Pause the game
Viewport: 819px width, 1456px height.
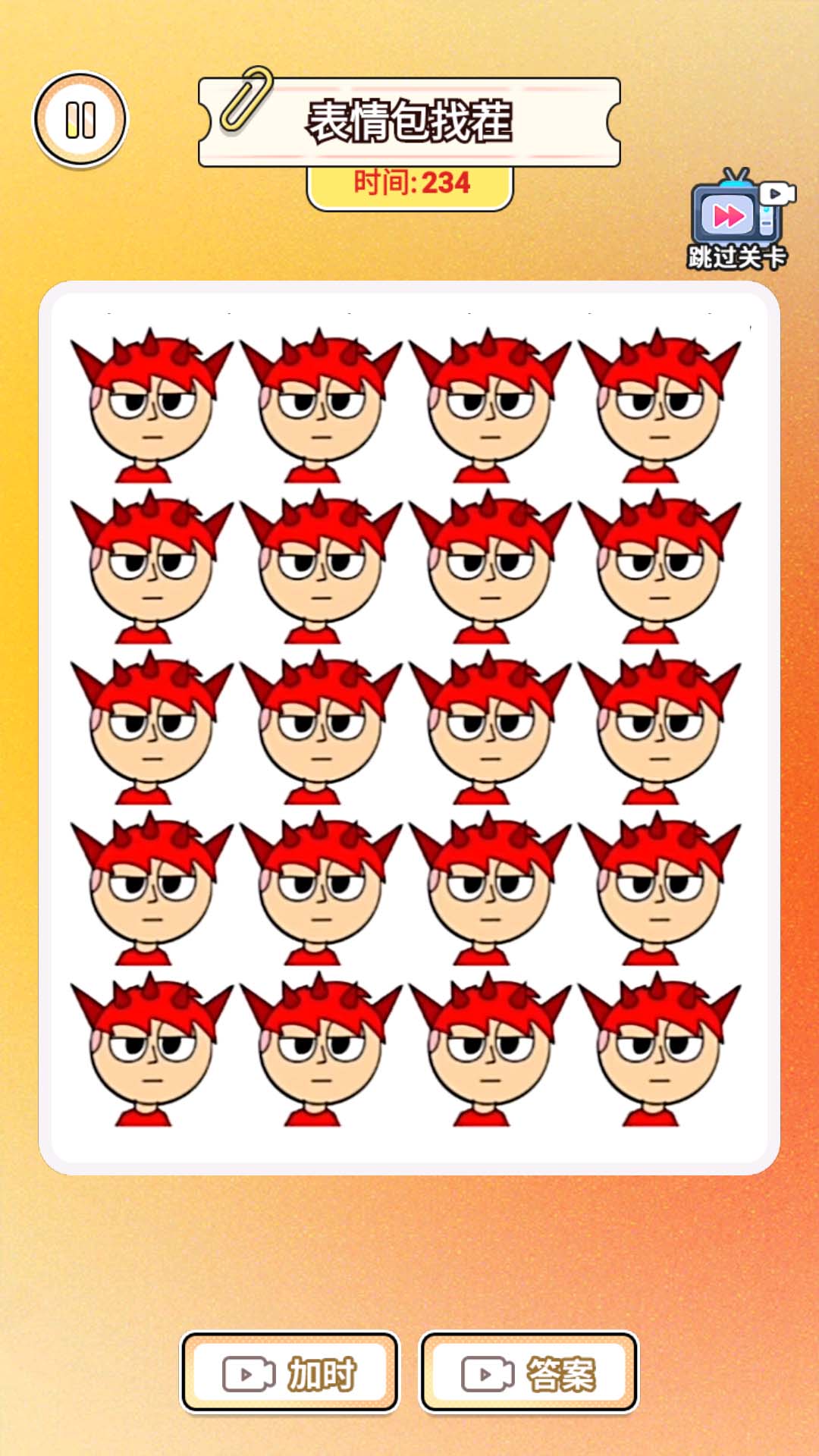pyautogui.click(x=80, y=120)
